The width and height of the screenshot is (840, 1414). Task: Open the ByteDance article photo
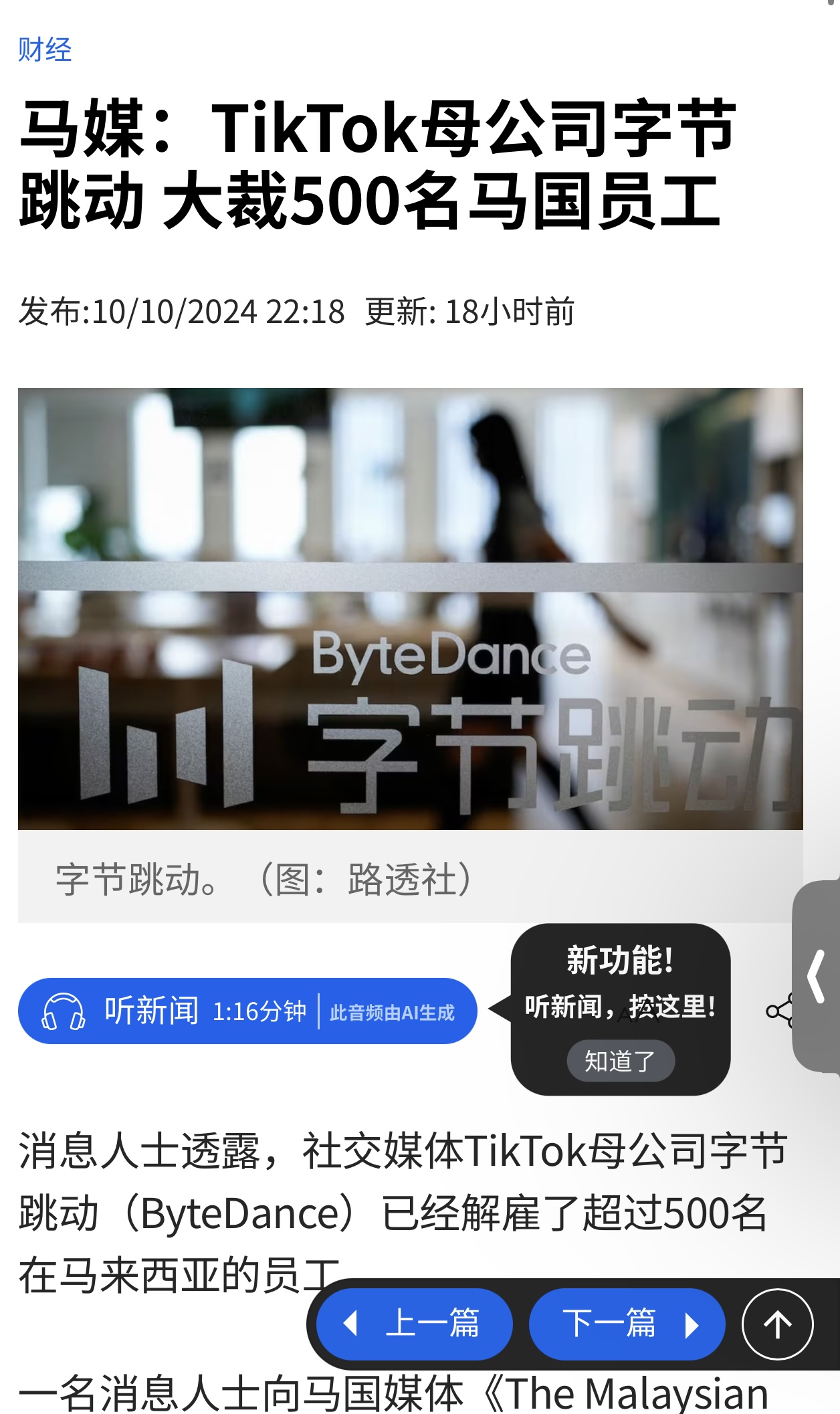click(410, 609)
